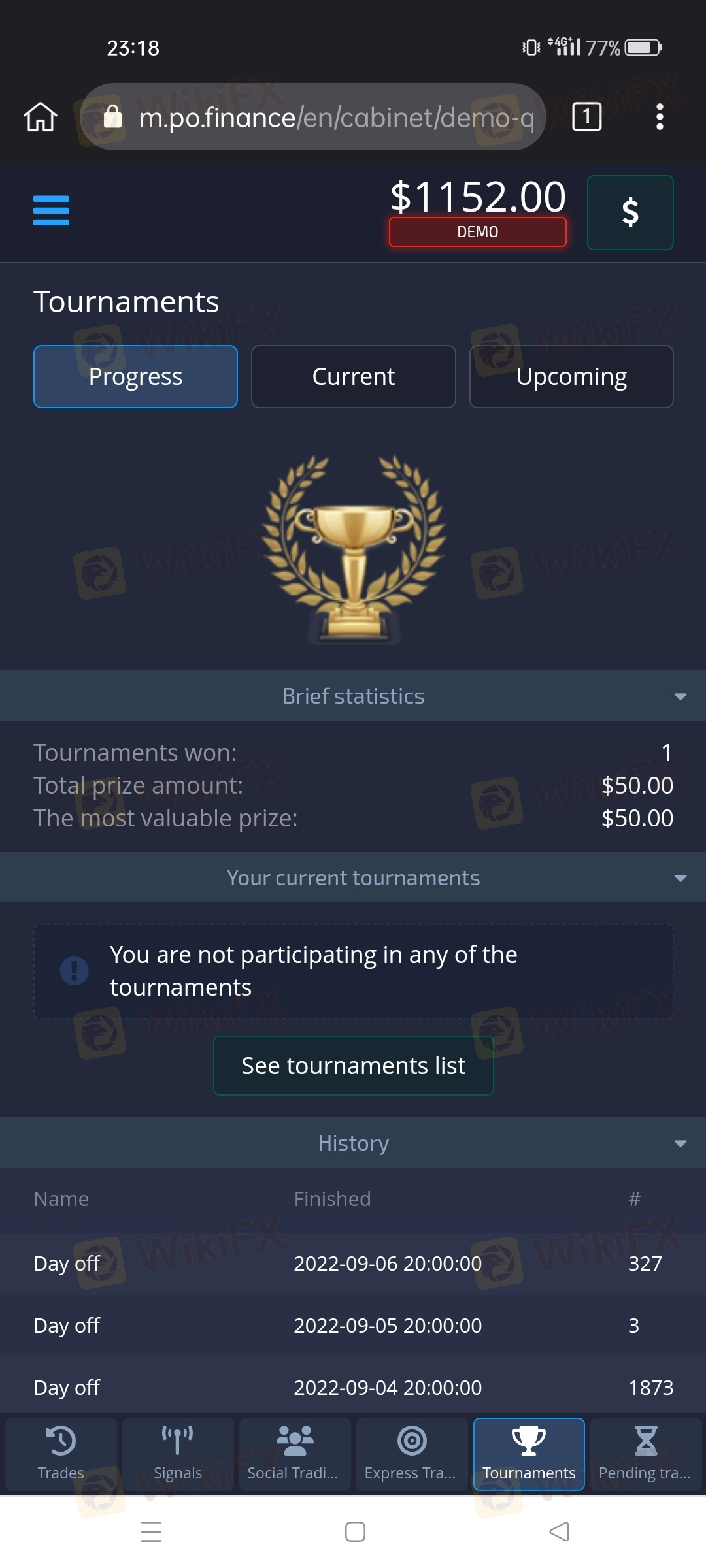Go to the Trades tab
The height and width of the screenshot is (1568, 706).
(61, 1454)
